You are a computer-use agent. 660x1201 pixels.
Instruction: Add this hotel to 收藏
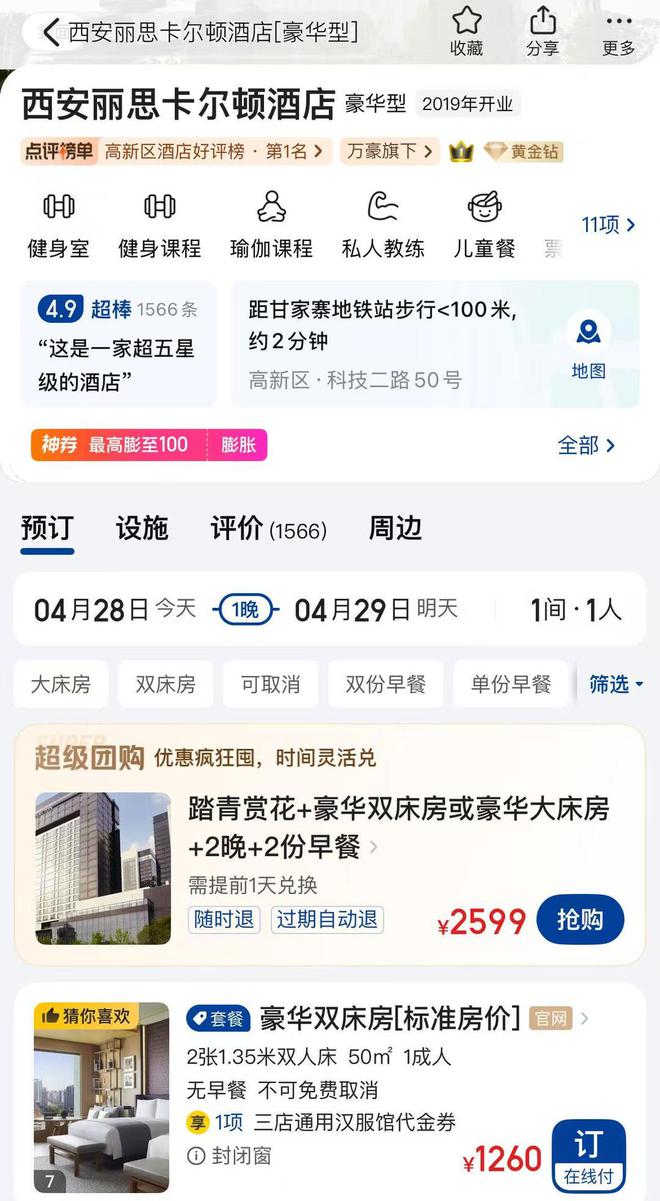click(466, 31)
